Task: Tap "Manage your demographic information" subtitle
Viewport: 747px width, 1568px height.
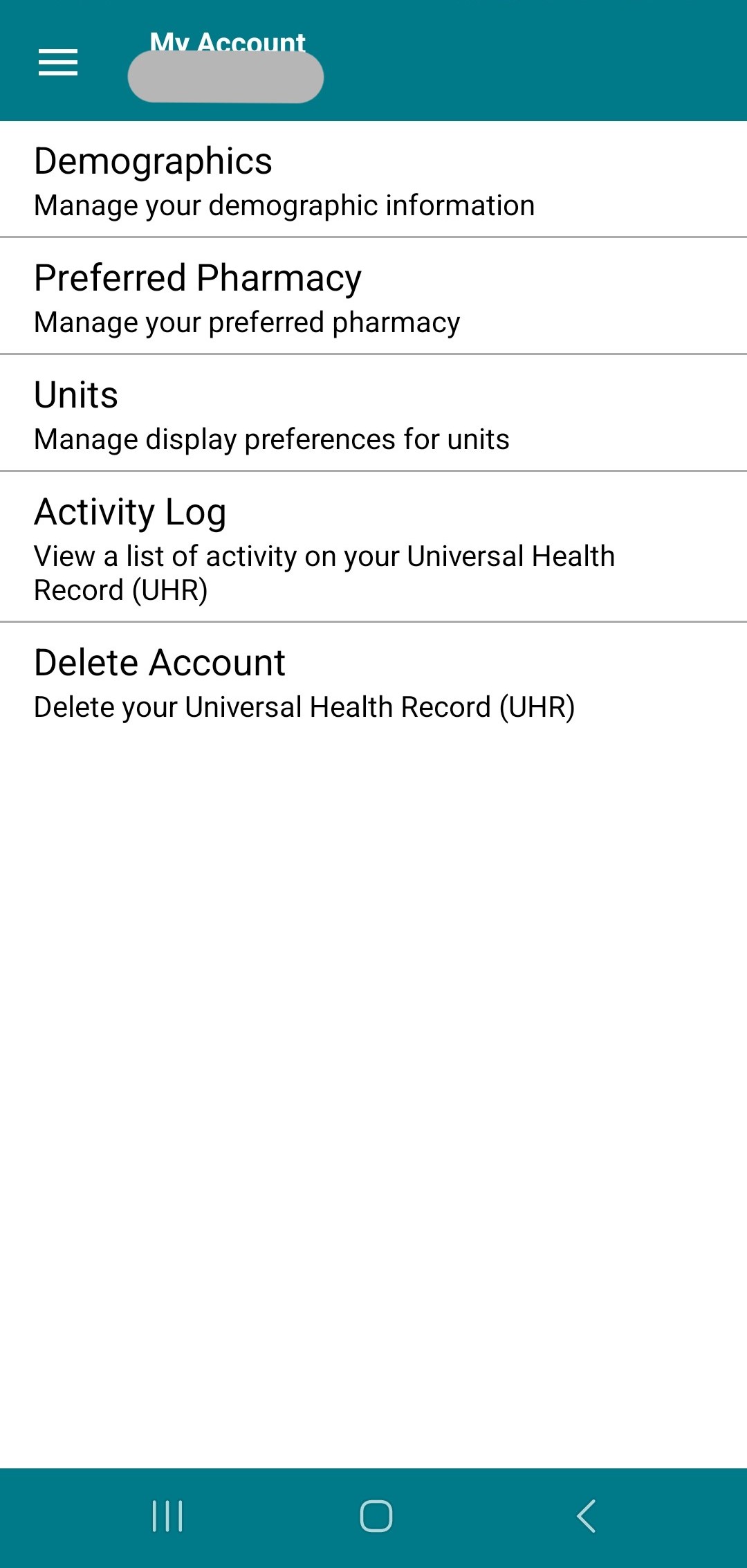Action: [284, 206]
